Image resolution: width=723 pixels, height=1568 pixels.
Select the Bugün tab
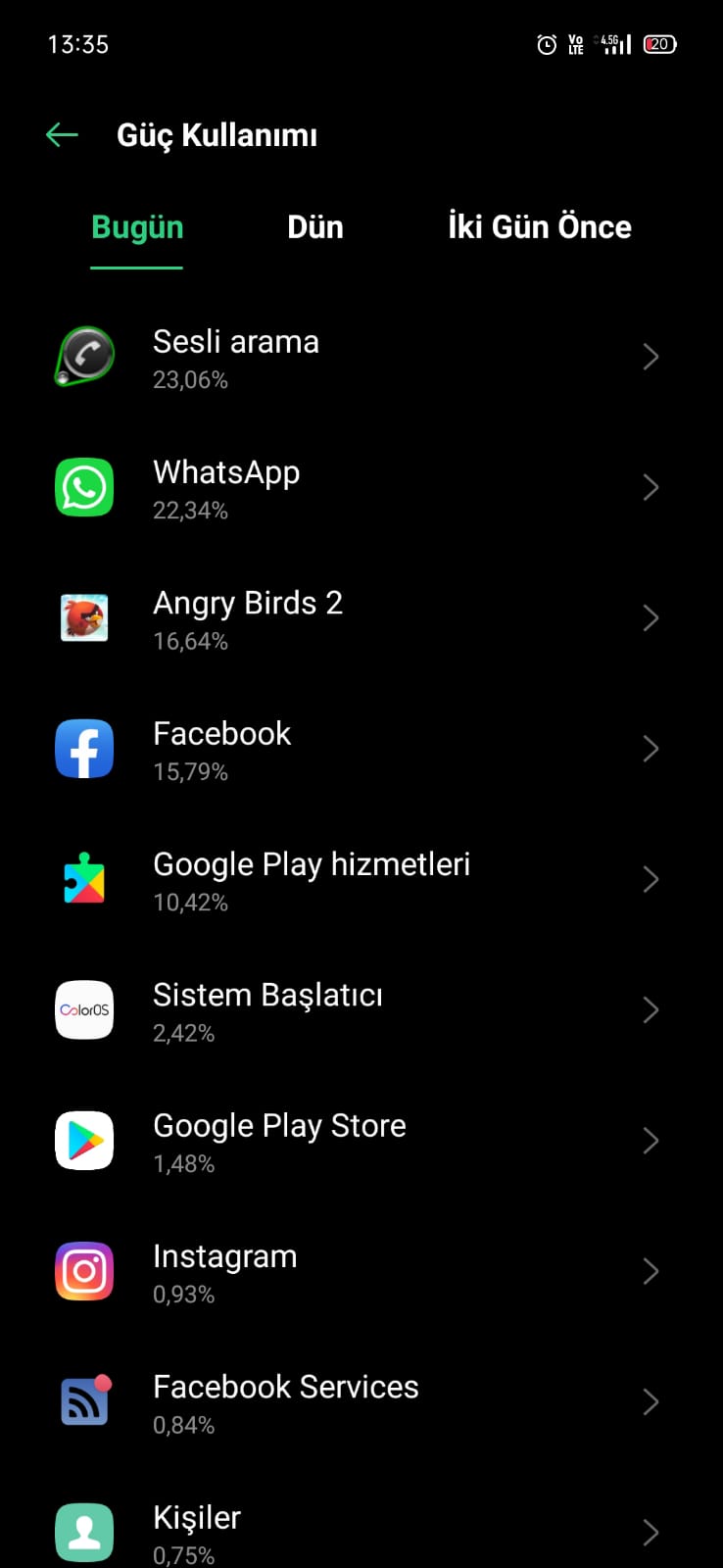137,227
